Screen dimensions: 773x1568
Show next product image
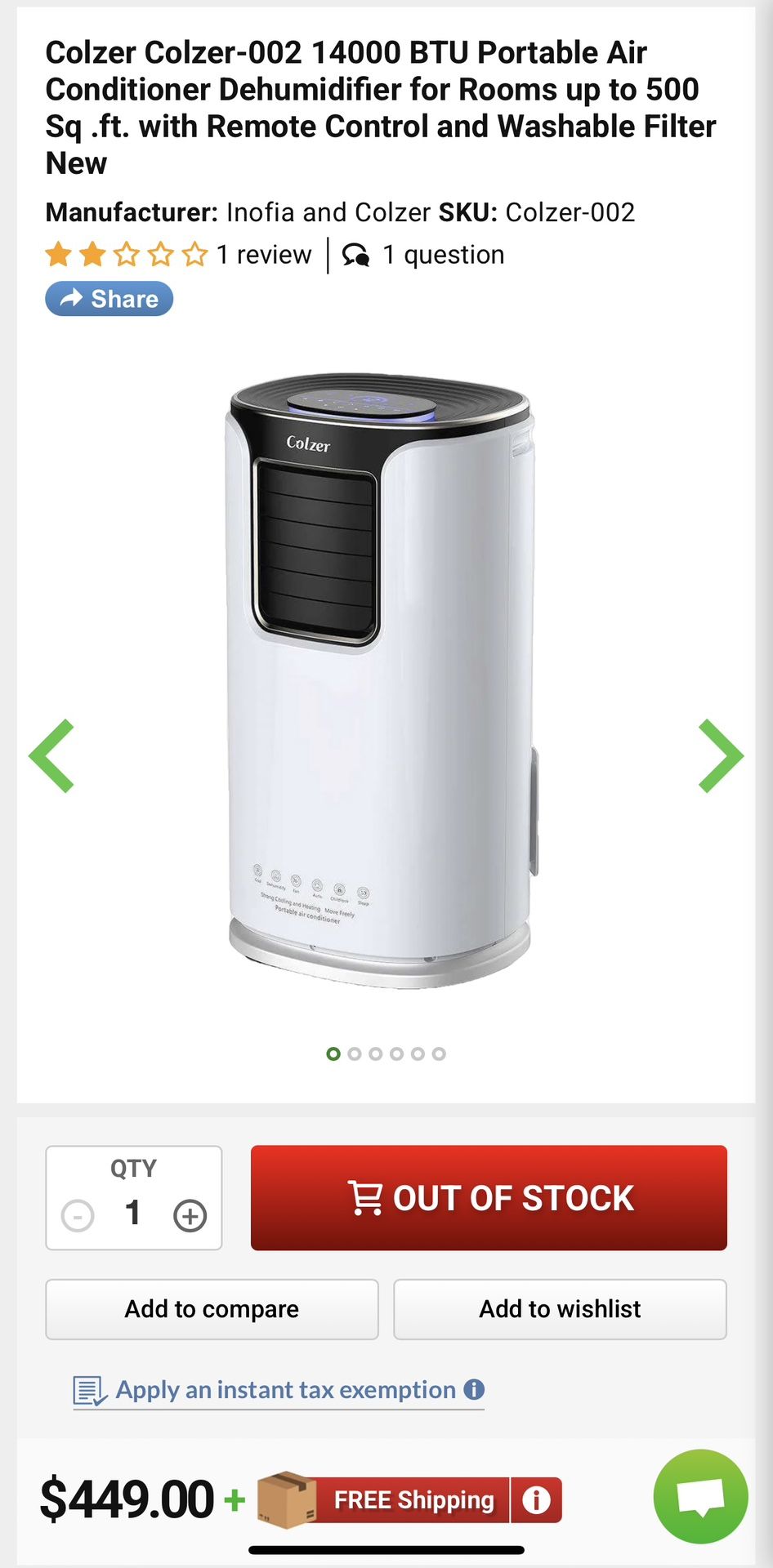tap(720, 755)
